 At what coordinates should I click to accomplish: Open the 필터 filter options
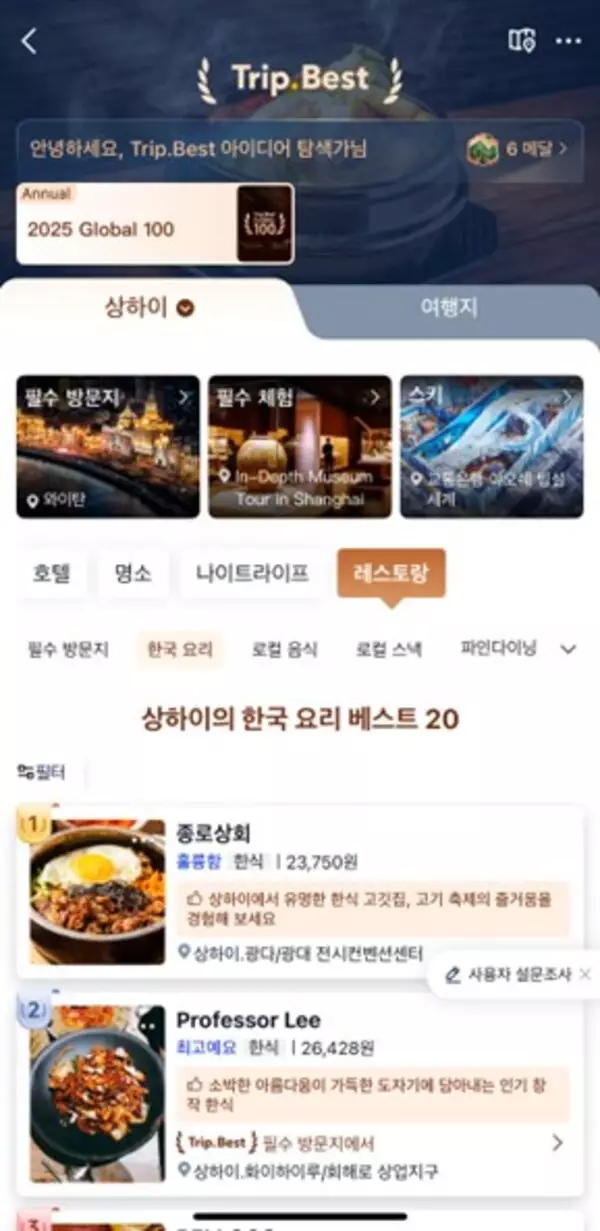click(x=42, y=771)
